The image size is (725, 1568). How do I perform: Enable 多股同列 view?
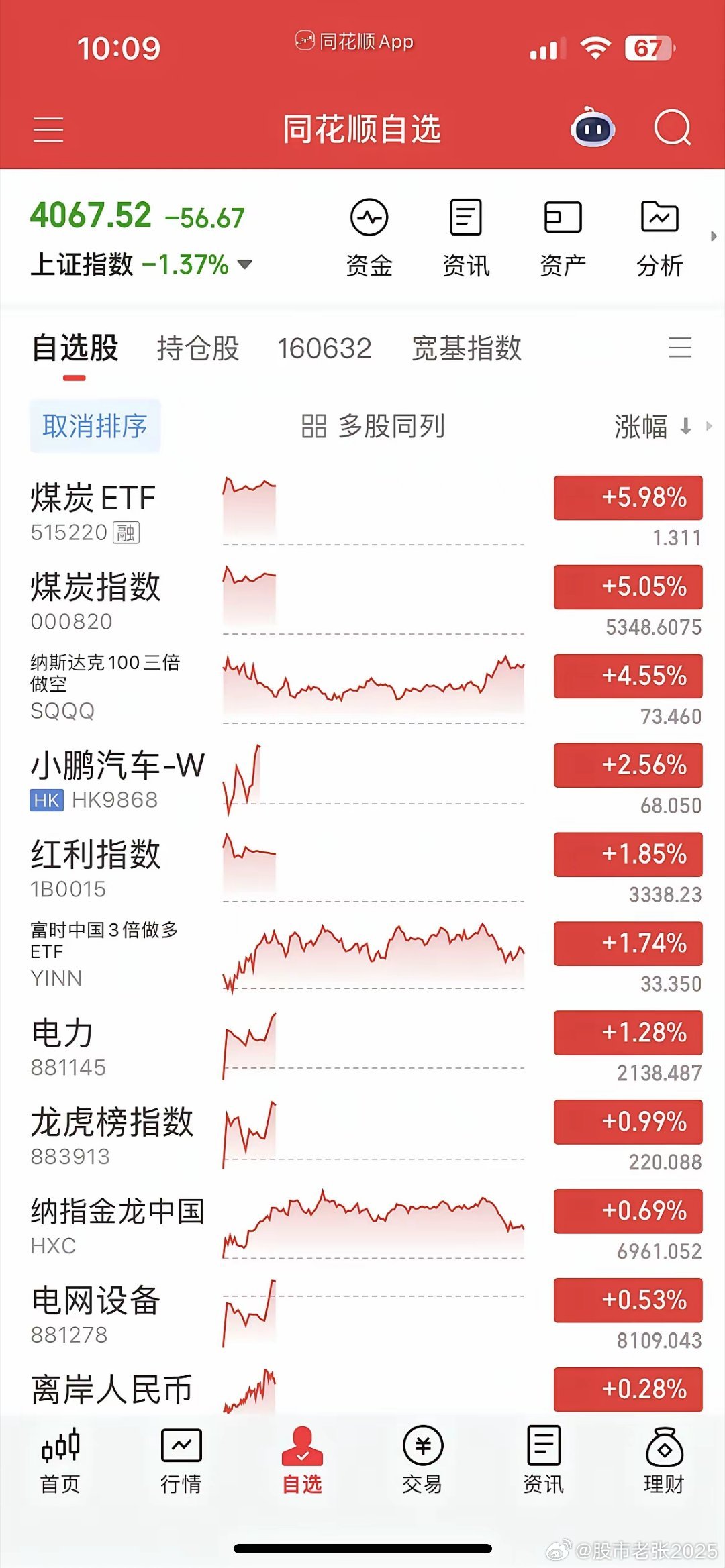pyautogui.click(x=373, y=426)
